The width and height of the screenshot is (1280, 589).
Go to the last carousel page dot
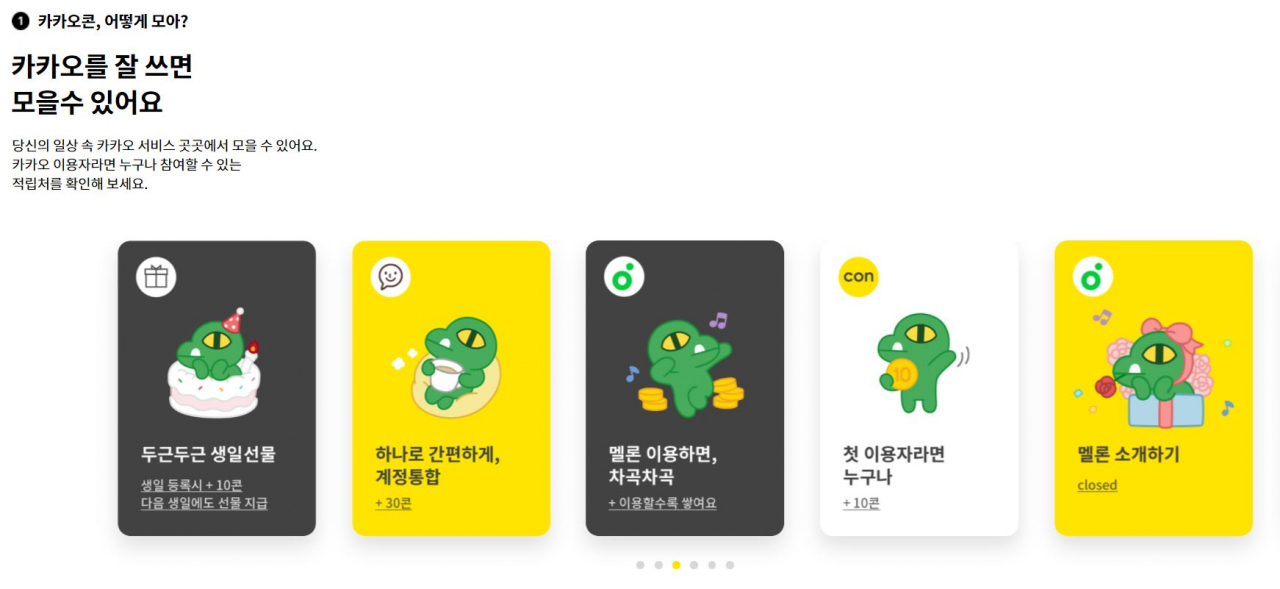pos(730,565)
